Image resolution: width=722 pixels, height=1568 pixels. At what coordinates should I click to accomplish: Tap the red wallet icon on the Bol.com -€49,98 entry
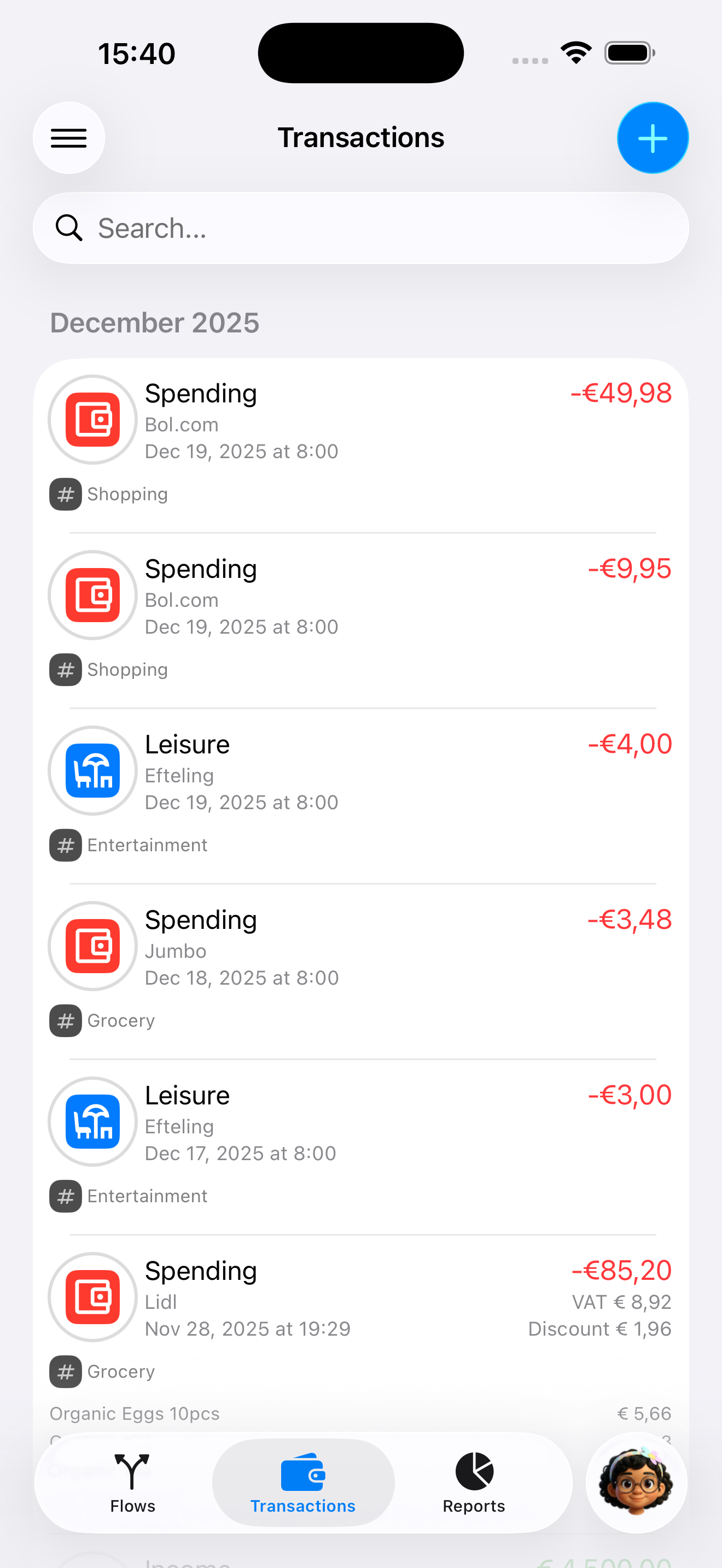click(x=92, y=419)
